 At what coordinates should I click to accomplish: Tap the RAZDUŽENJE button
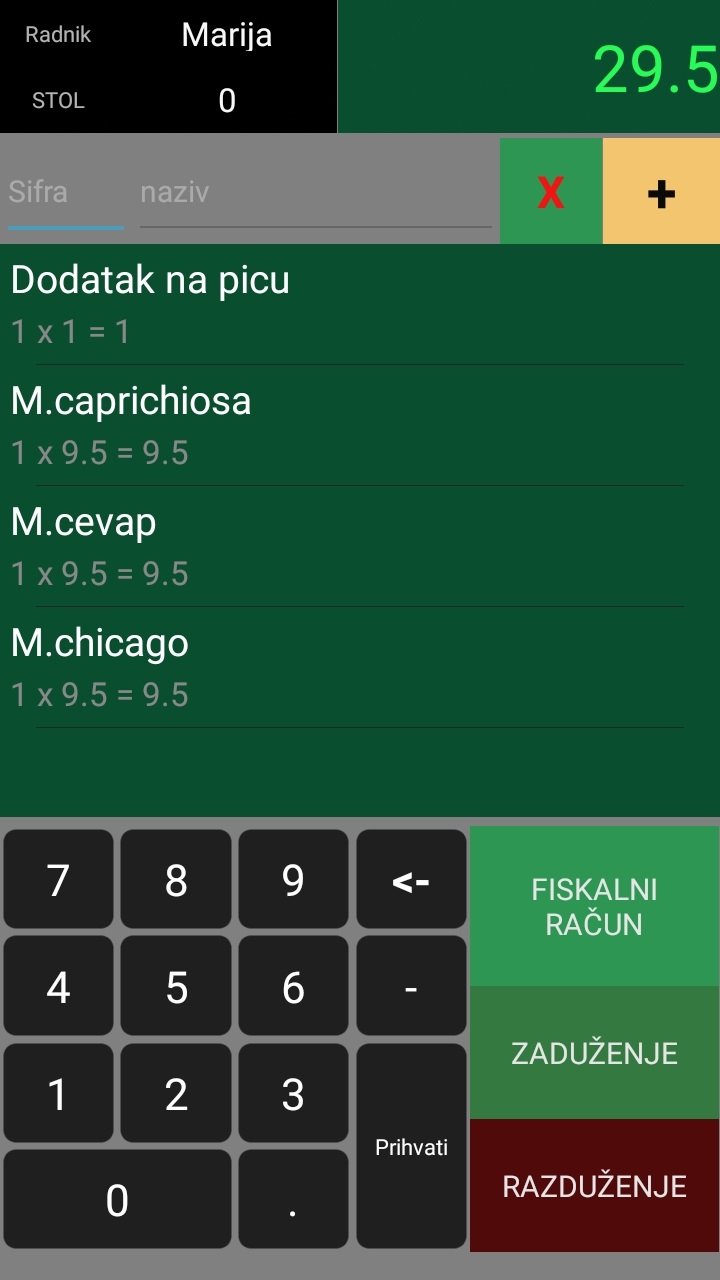click(x=594, y=1186)
